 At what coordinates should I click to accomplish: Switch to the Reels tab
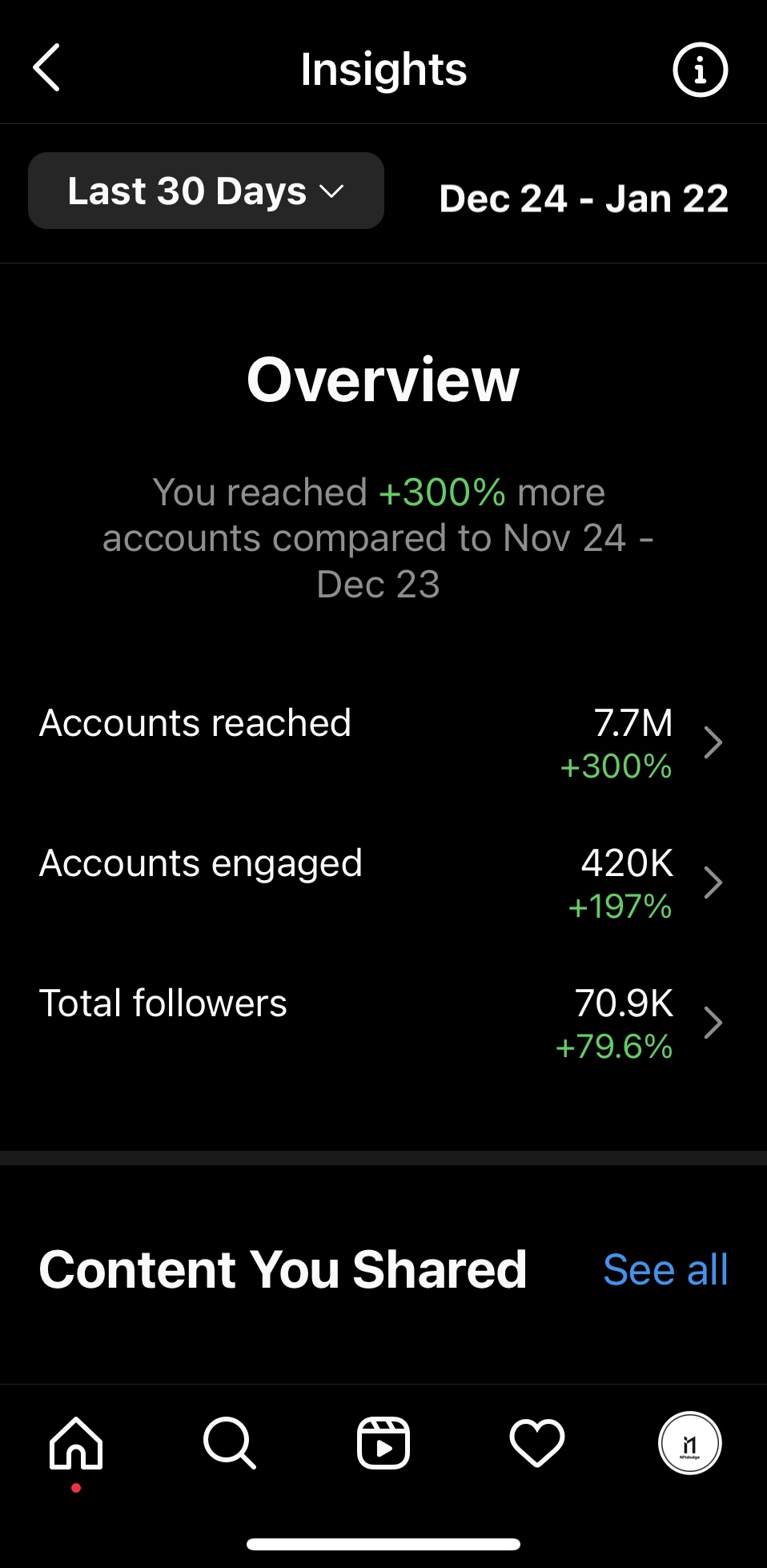[x=383, y=1443]
